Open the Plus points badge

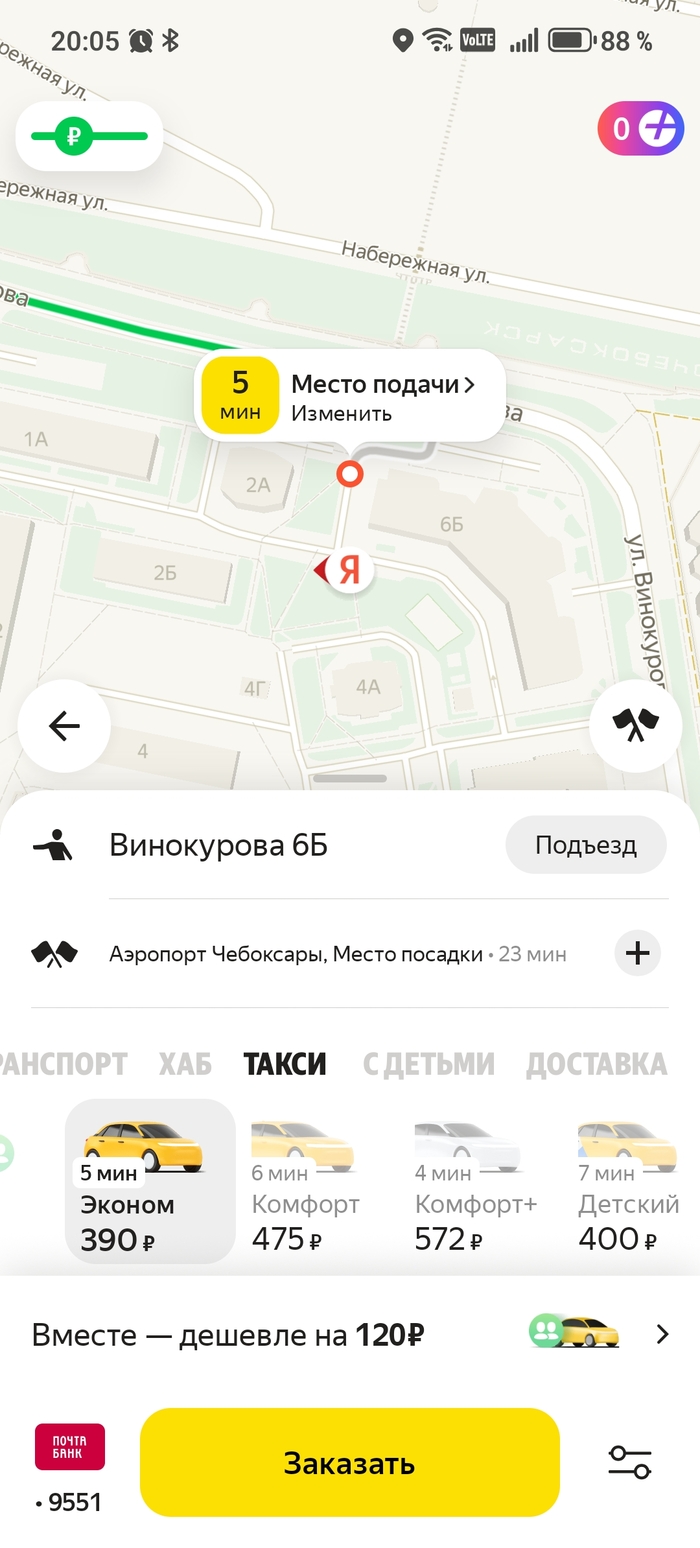click(640, 129)
